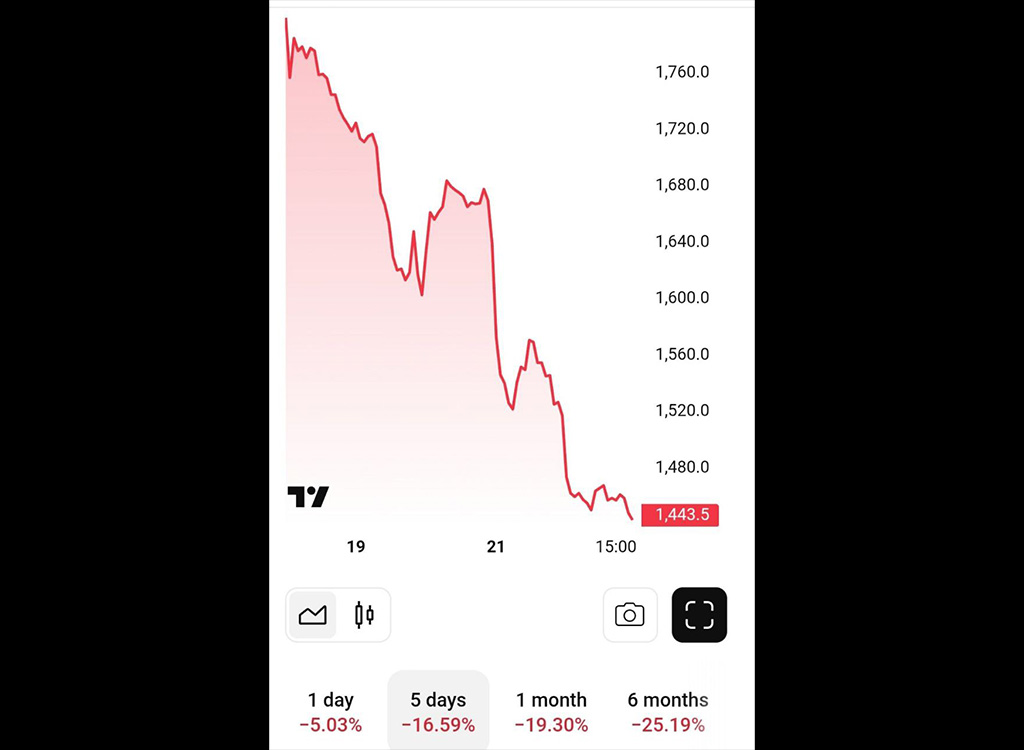Show the 1 month range
1024x750 pixels.
point(551,711)
